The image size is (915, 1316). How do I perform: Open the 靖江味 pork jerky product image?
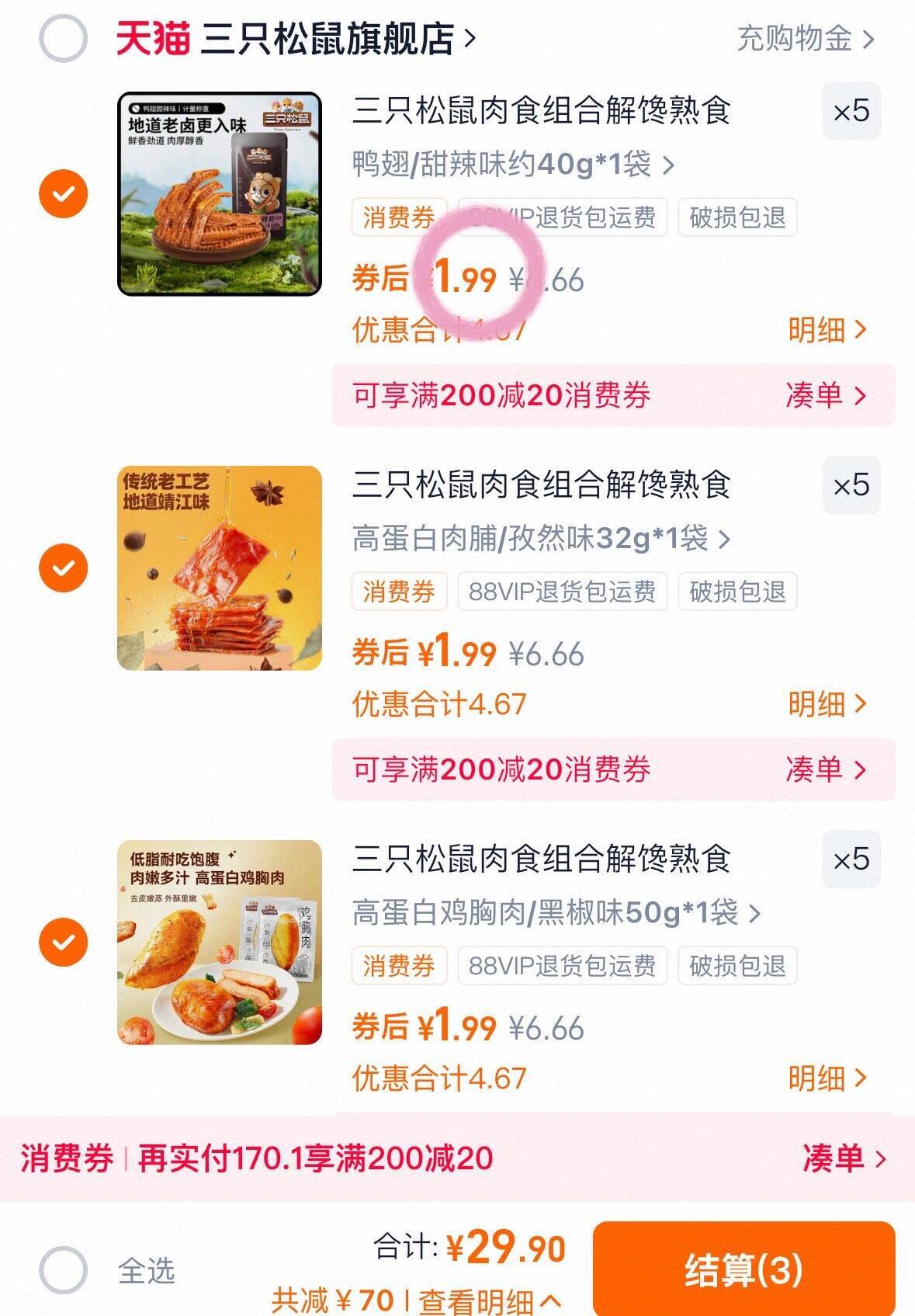click(x=220, y=567)
